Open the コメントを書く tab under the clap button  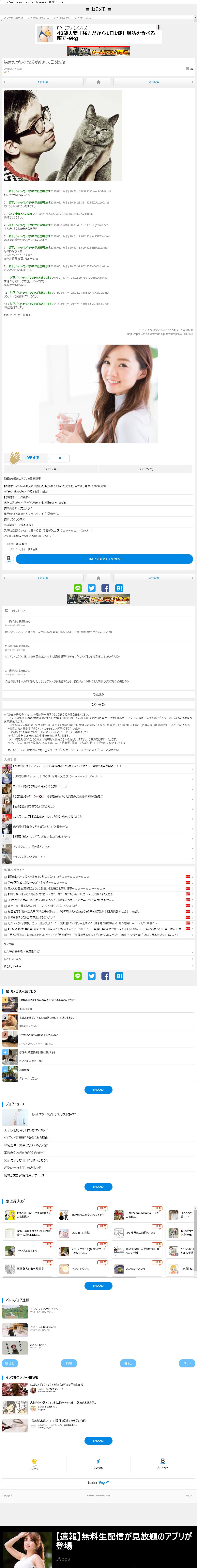[51, 469]
